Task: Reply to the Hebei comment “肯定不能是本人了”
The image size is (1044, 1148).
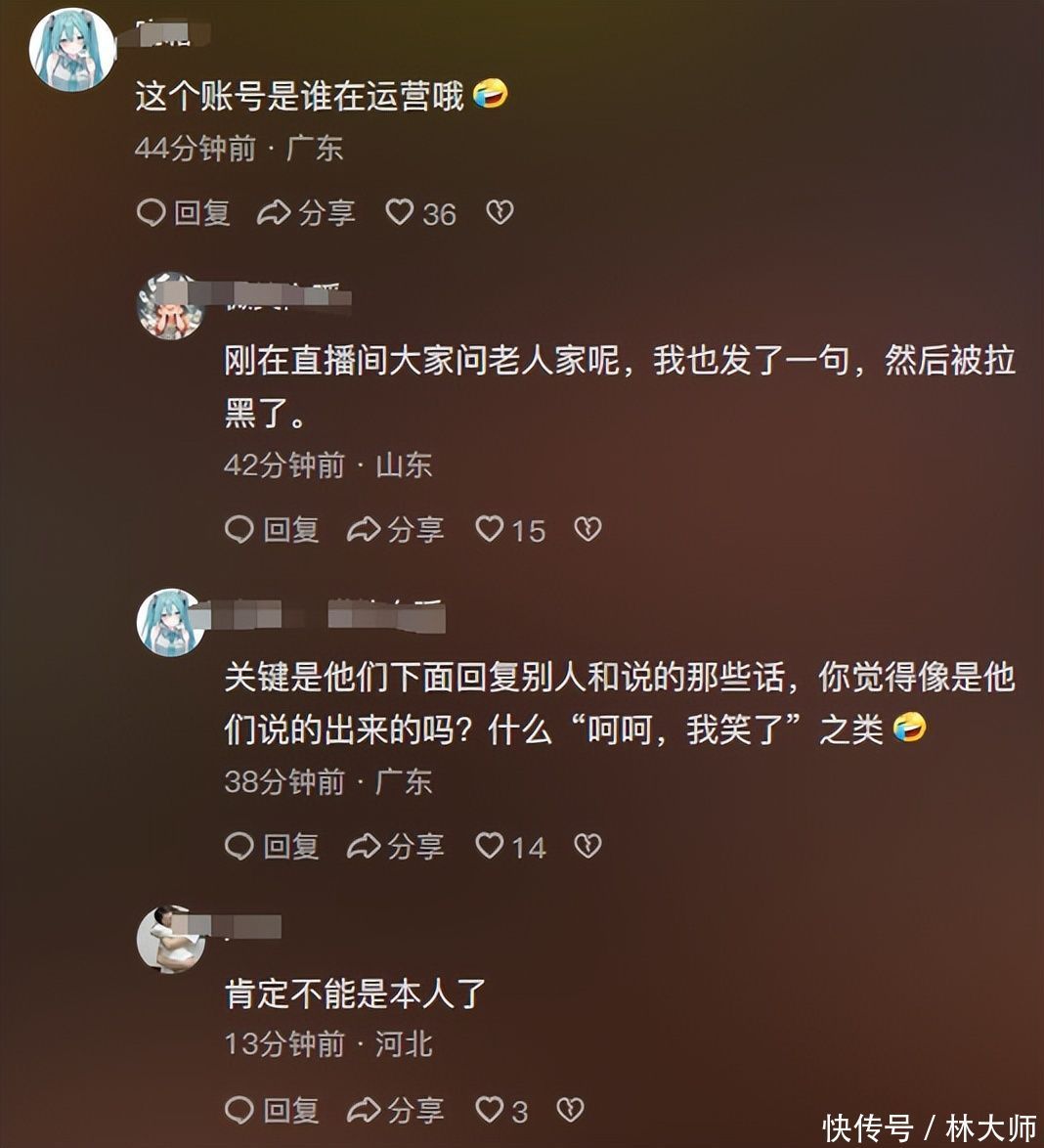Action: pos(272,1109)
